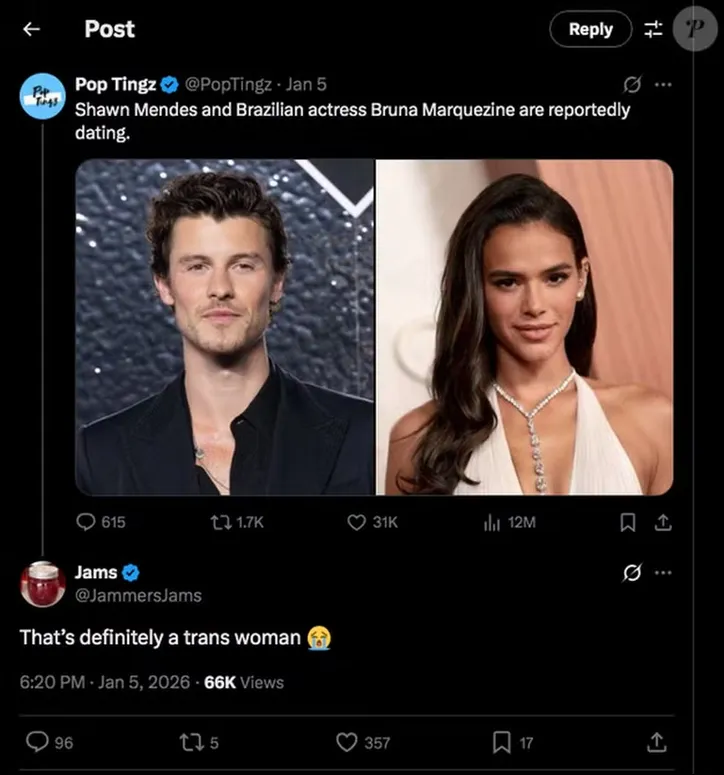The image size is (724, 775).
Task: Click the mute conversation icon on Jams's reply
Action: (630, 573)
